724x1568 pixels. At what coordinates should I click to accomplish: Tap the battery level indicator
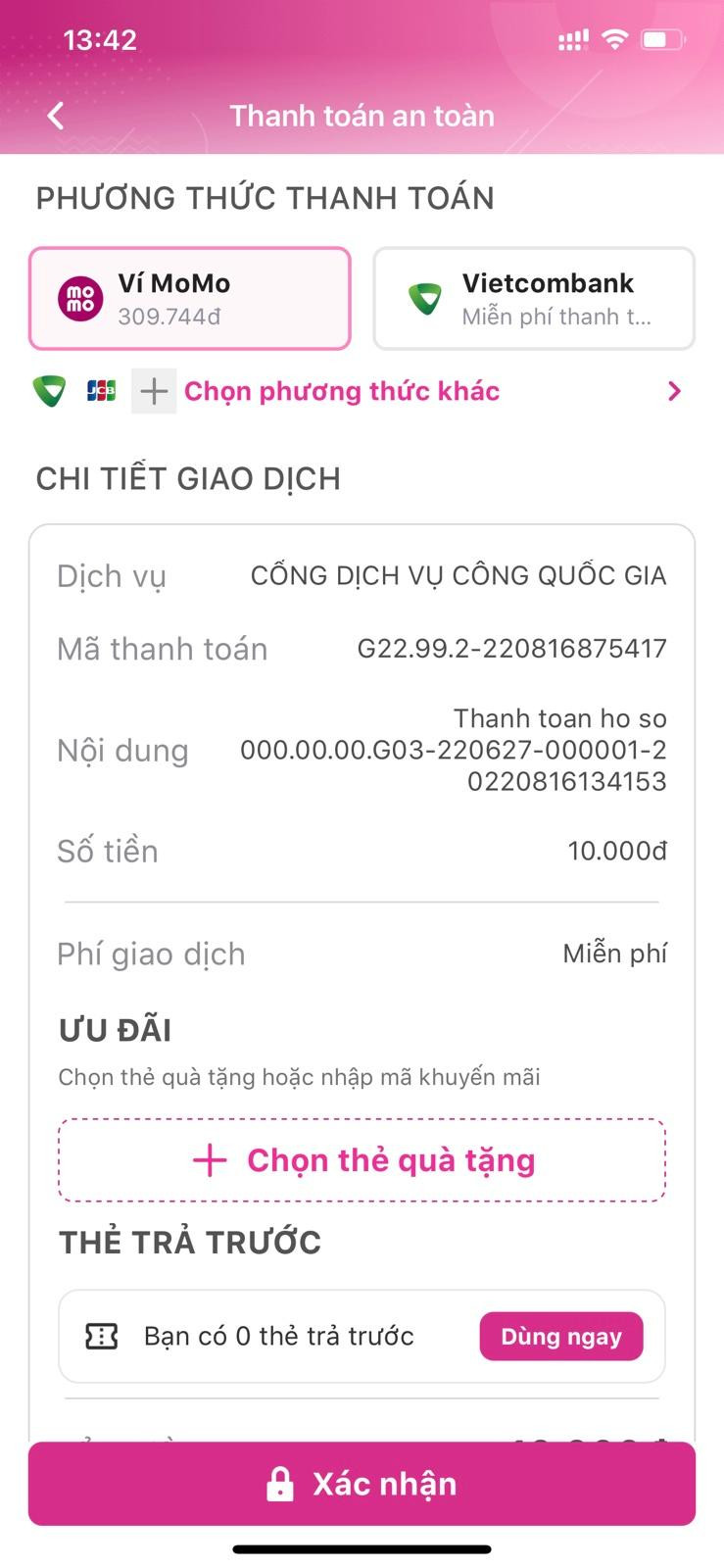tap(660, 38)
